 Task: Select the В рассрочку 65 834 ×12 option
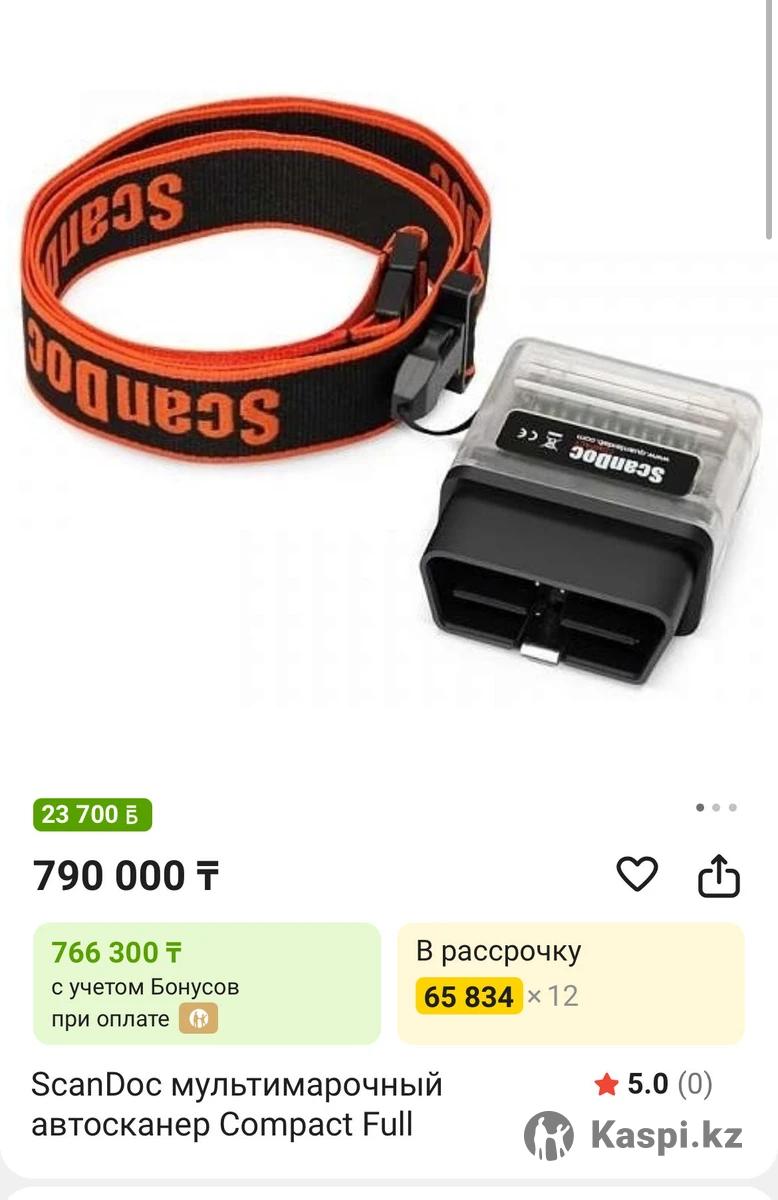570,983
